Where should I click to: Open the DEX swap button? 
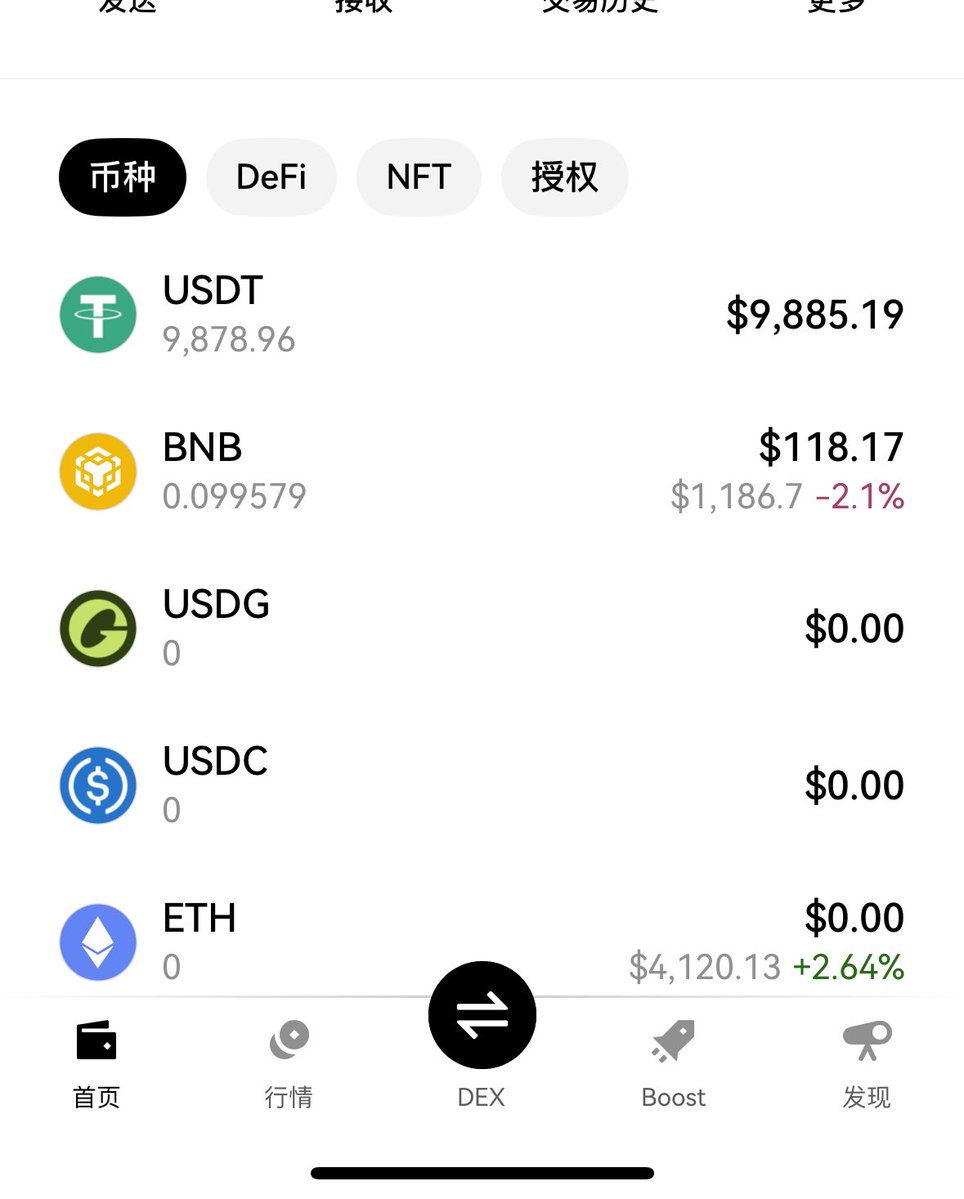click(482, 1017)
